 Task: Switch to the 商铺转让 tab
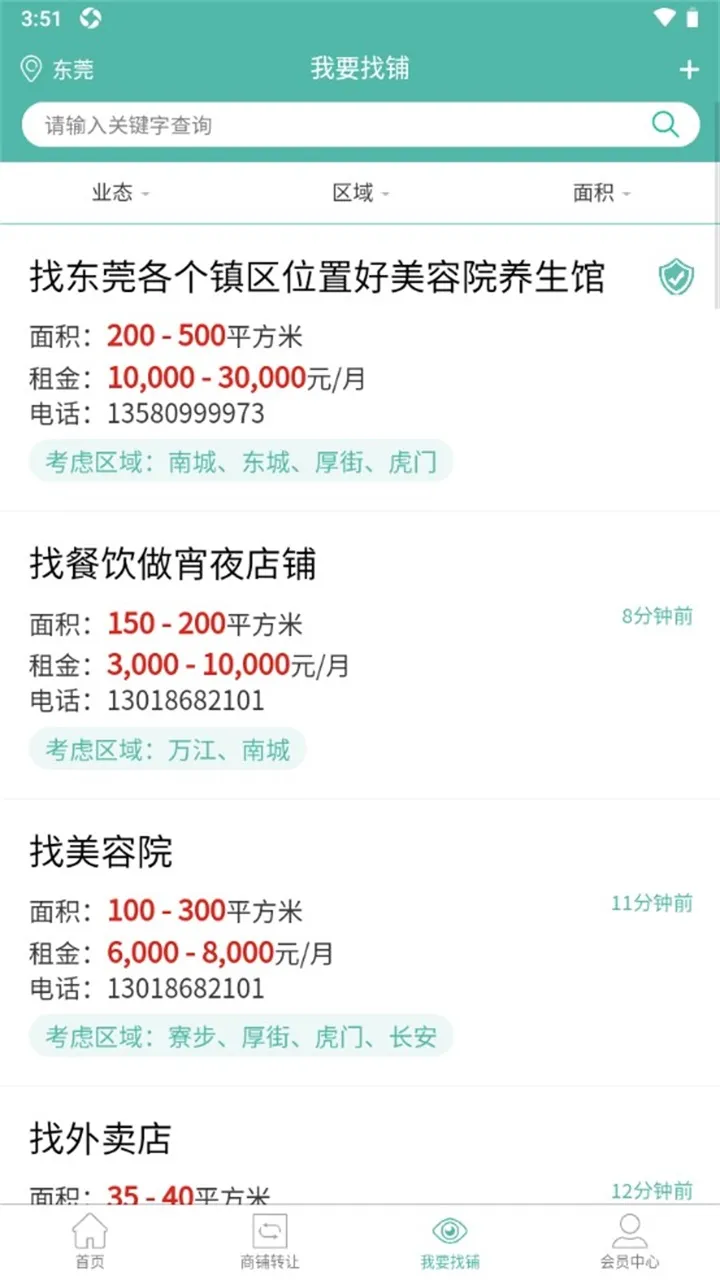[270, 1242]
